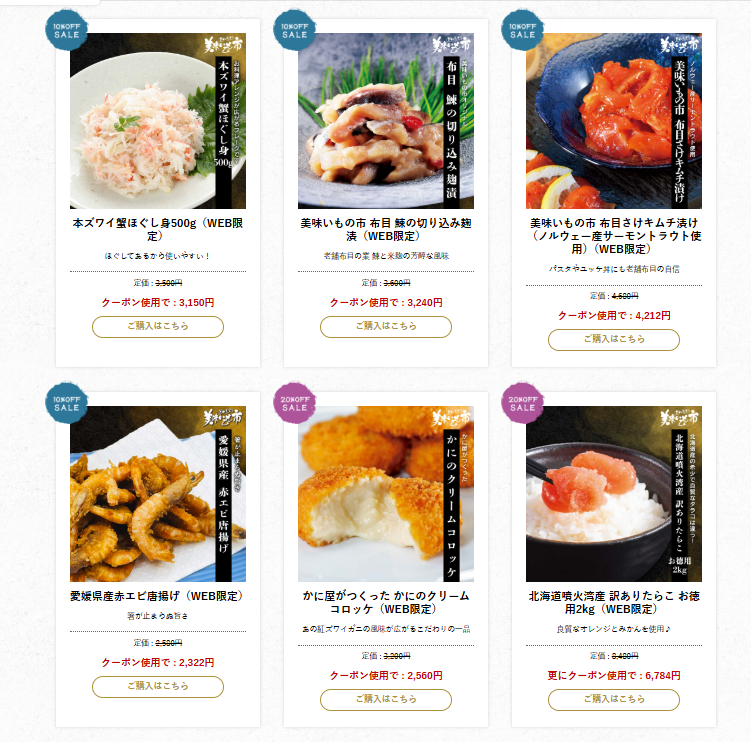751x742 pixels.
Task: View the 赤エビ唐揚げ product image
Action: (158, 494)
